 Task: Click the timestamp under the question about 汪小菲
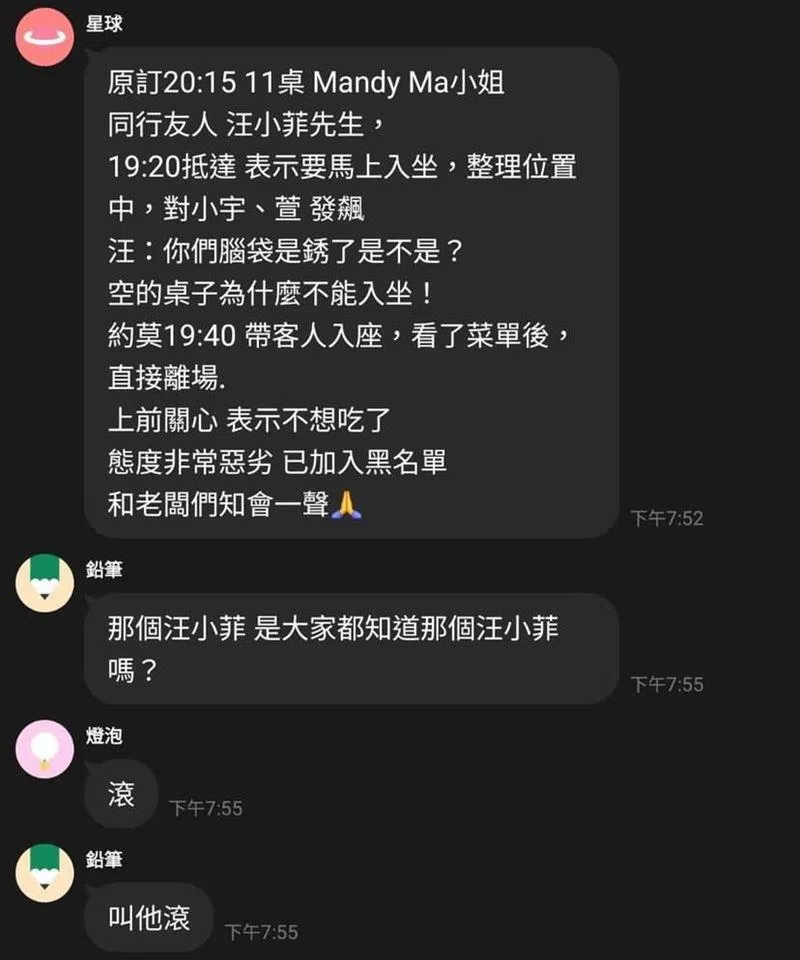click(666, 684)
